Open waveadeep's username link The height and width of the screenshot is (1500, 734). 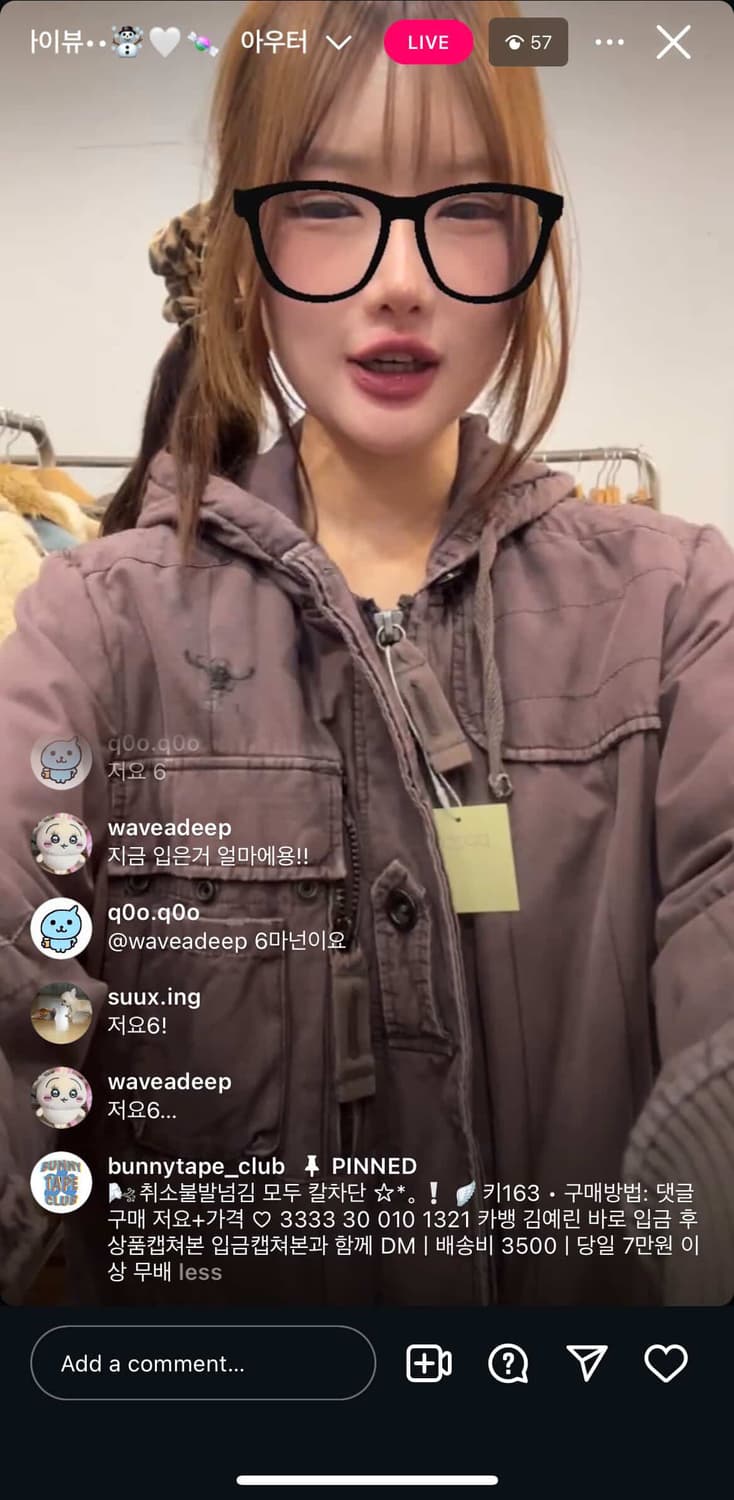pos(168,828)
